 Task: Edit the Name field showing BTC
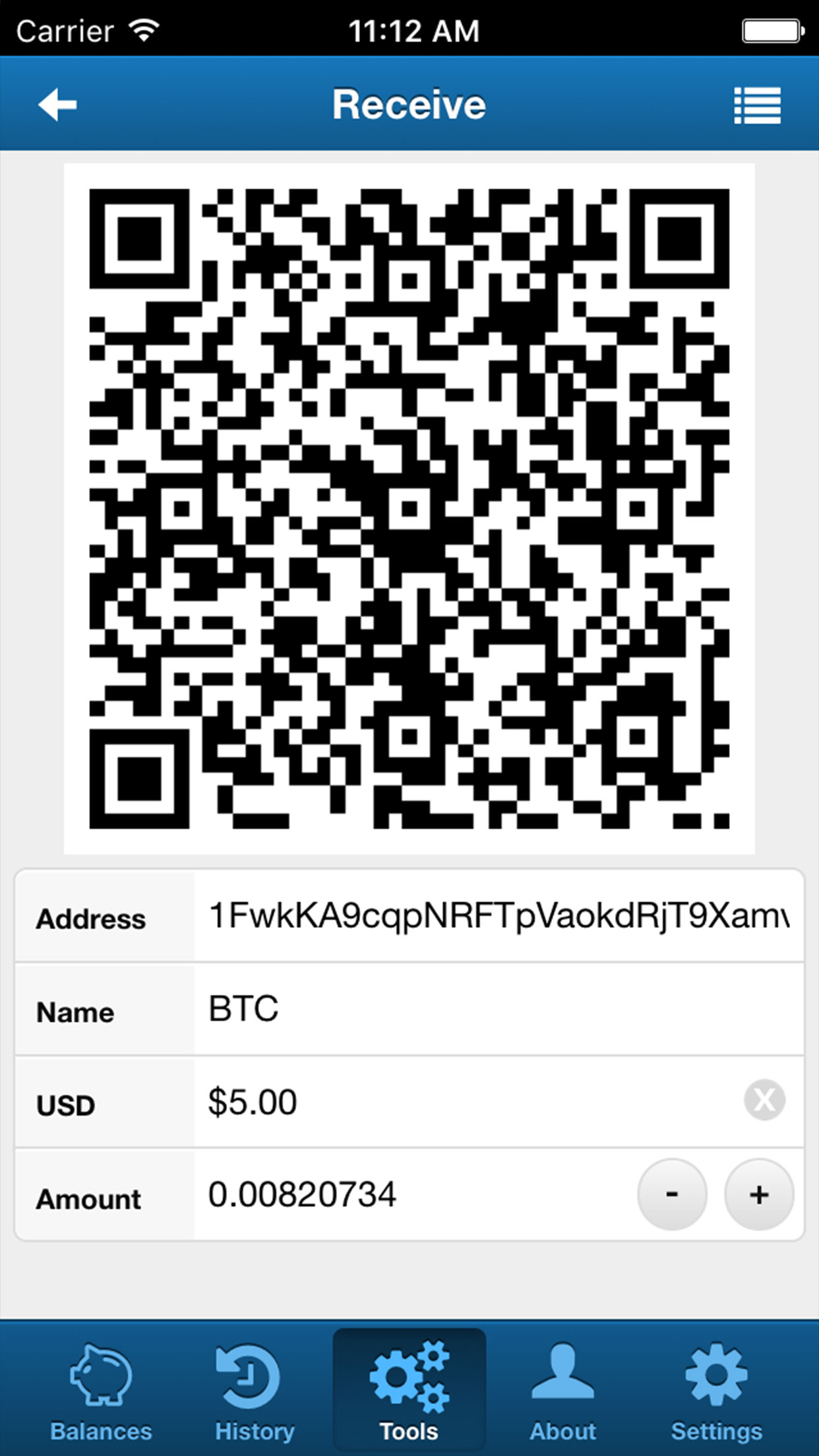click(x=499, y=1009)
